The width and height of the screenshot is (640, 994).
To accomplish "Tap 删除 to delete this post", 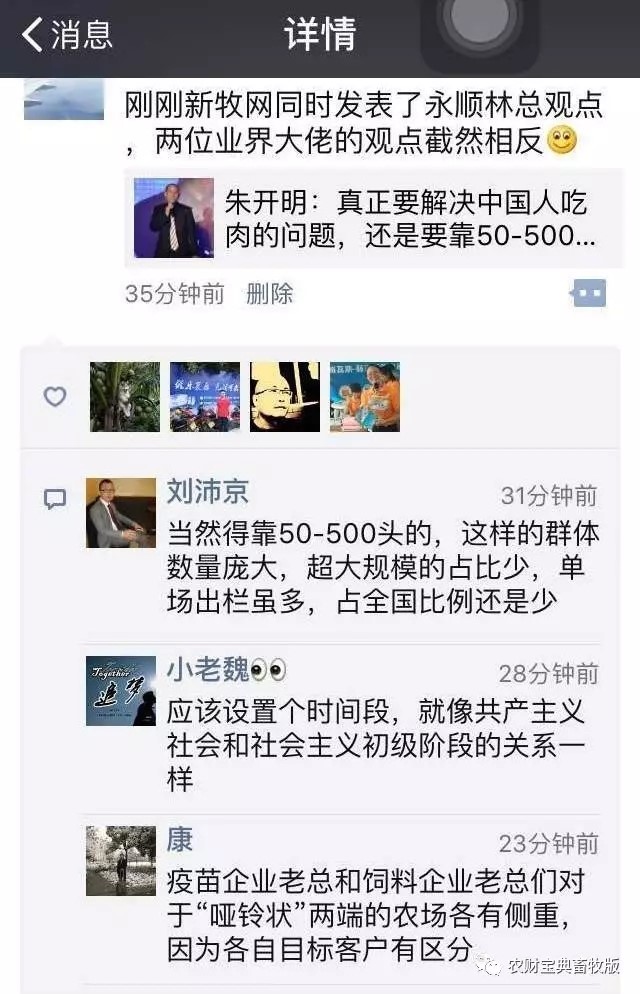I will [x=269, y=294].
